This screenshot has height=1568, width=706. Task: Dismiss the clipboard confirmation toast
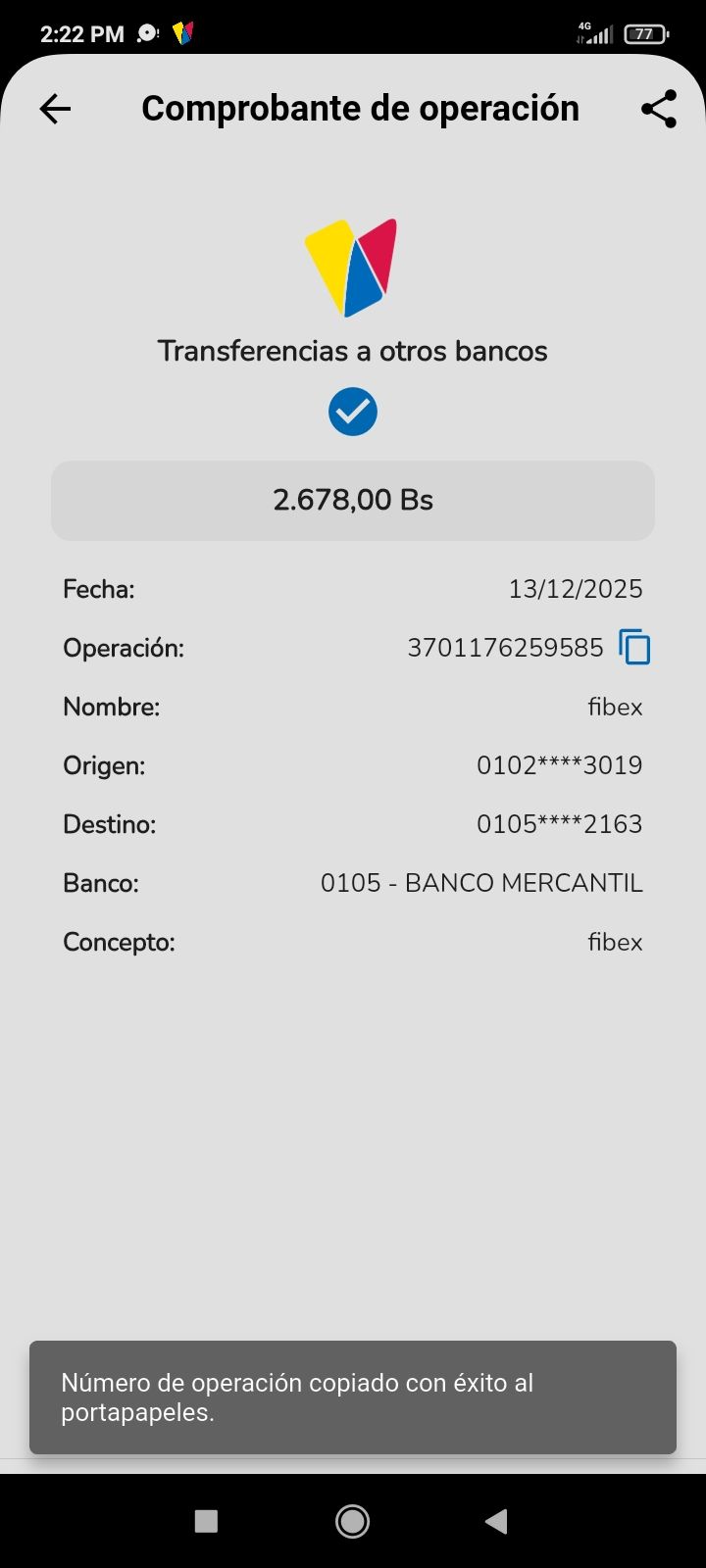(x=353, y=1398)
